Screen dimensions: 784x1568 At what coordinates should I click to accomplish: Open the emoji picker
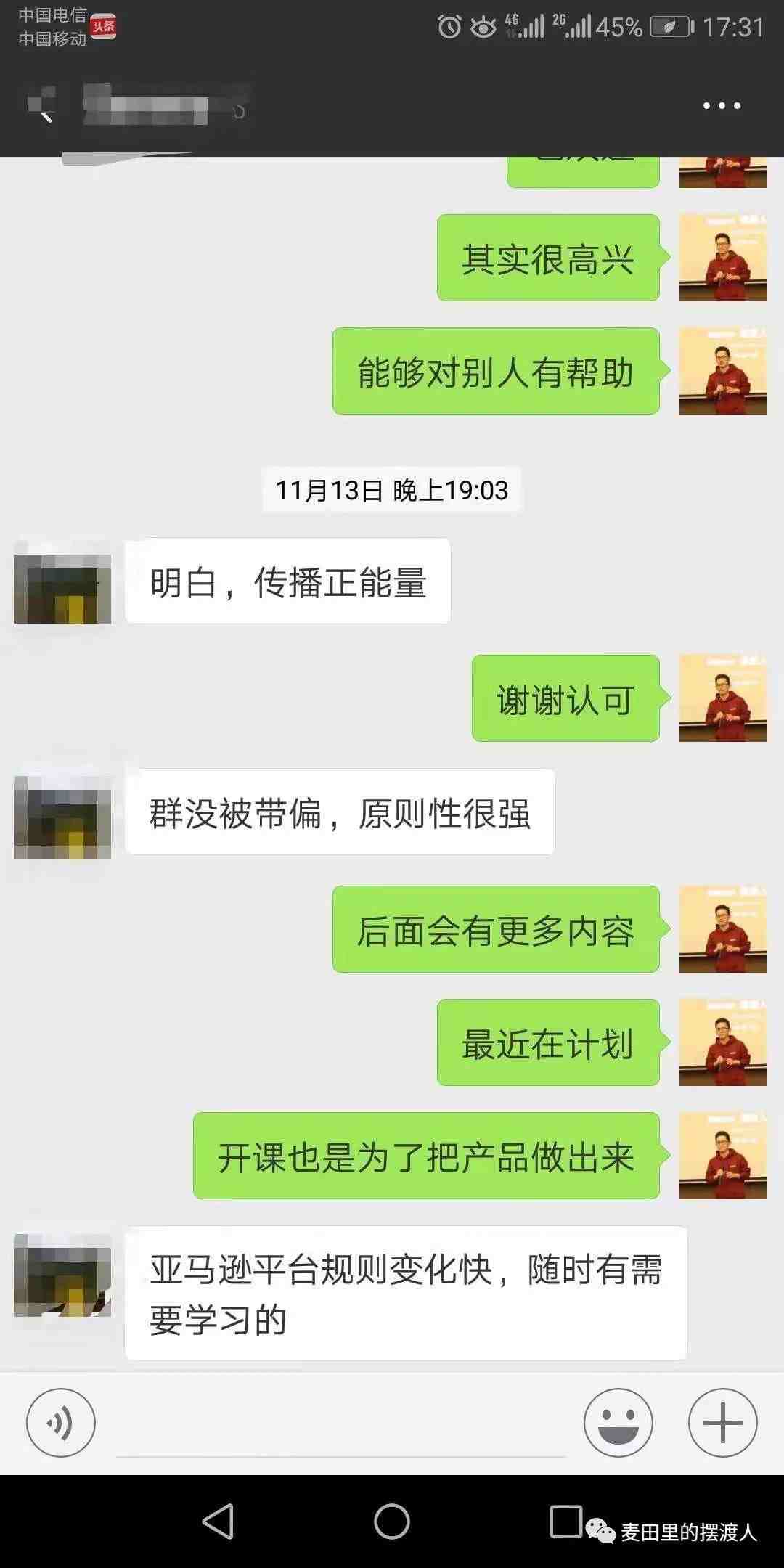[618, 1423]
